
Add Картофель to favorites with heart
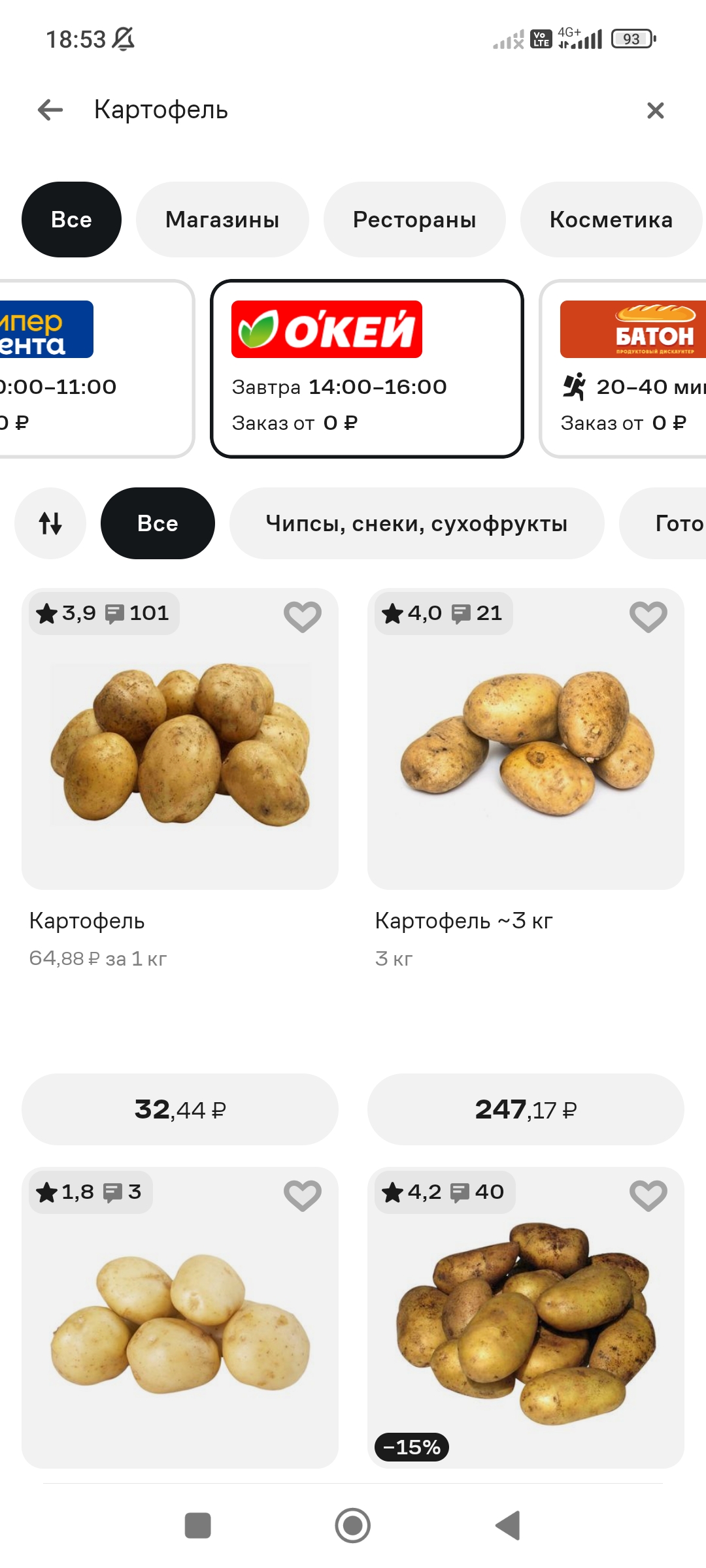302,616
